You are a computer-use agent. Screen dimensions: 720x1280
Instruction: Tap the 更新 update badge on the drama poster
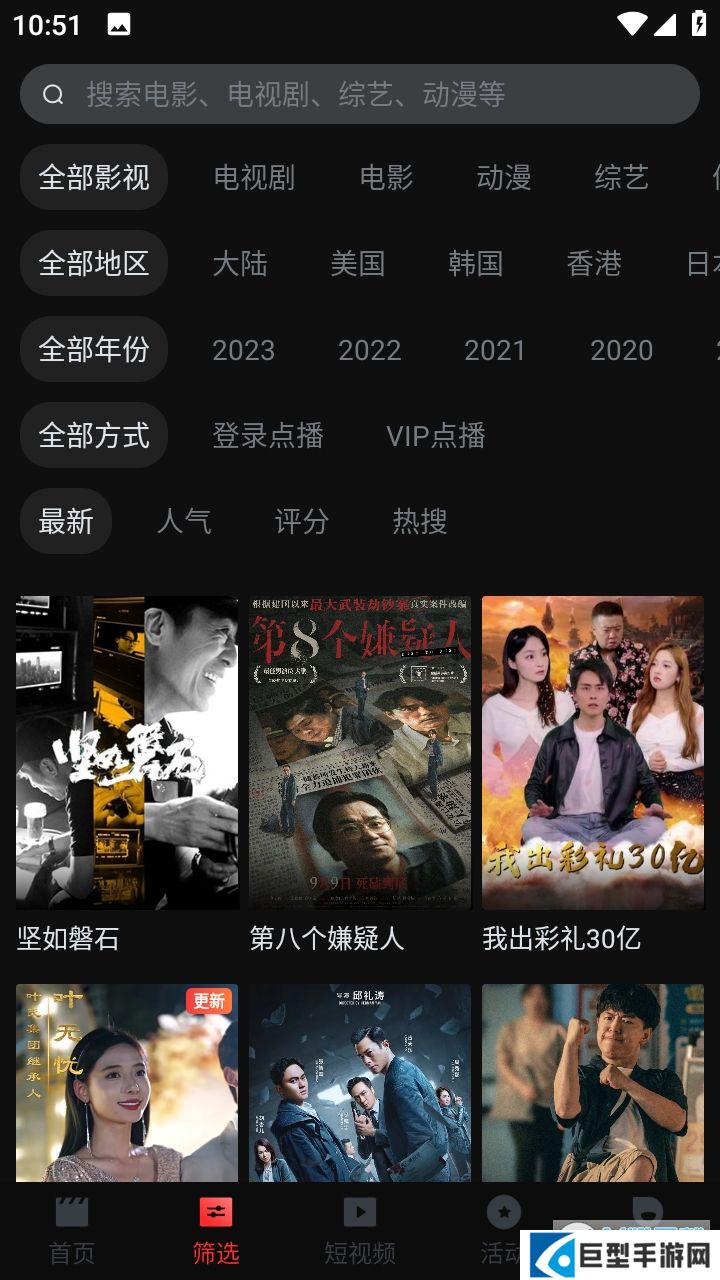tap(209, 1002)
